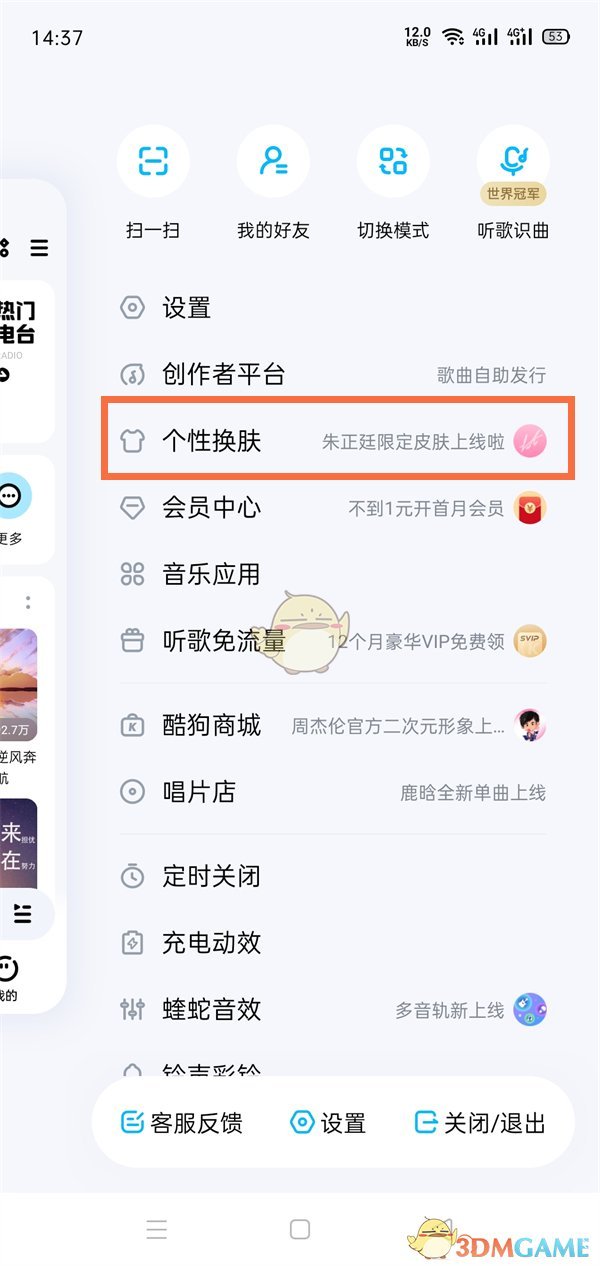Tap 客服反馈 in bottom bar
Image resolution: width=600 pixels, height=1266 pixels.
[182, 1123]
